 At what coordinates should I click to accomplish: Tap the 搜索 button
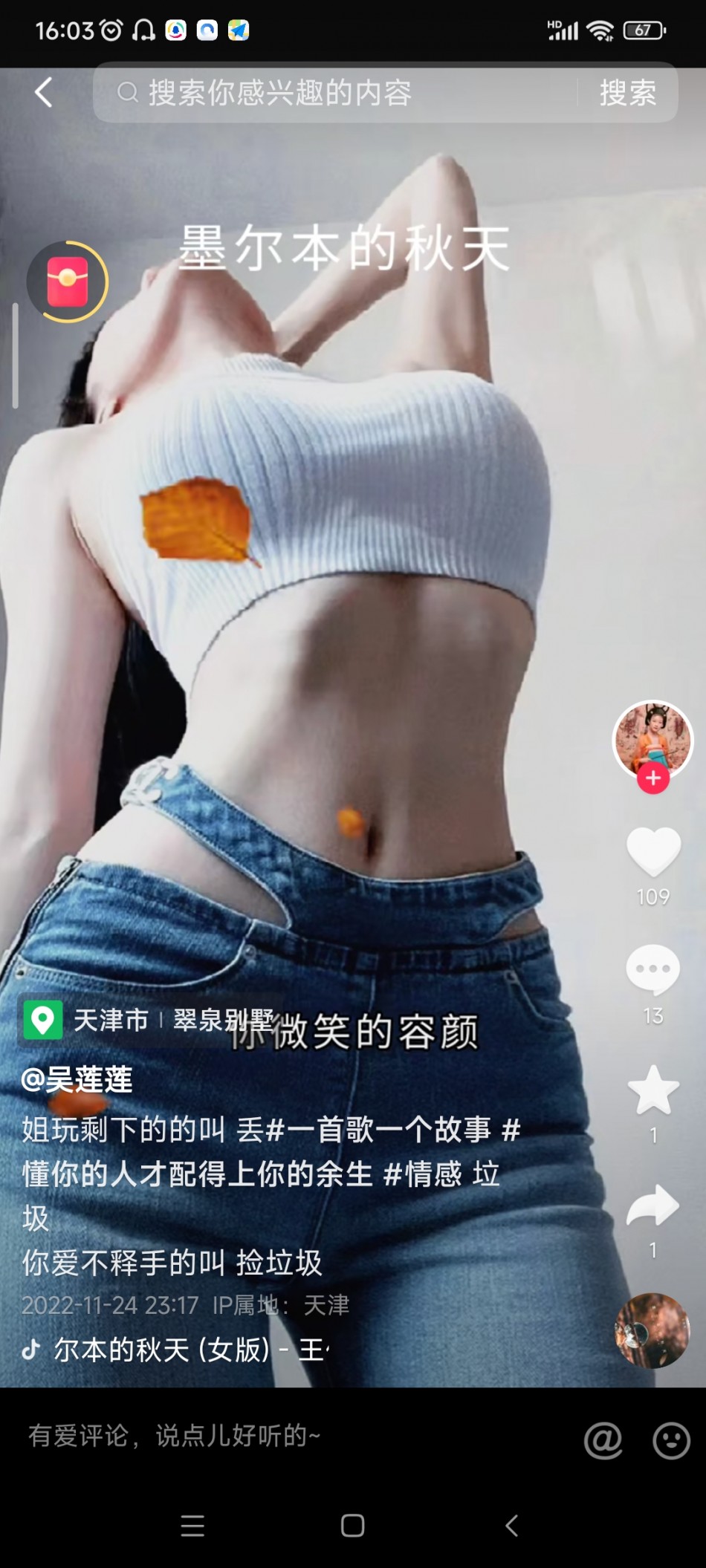(628, 93)
